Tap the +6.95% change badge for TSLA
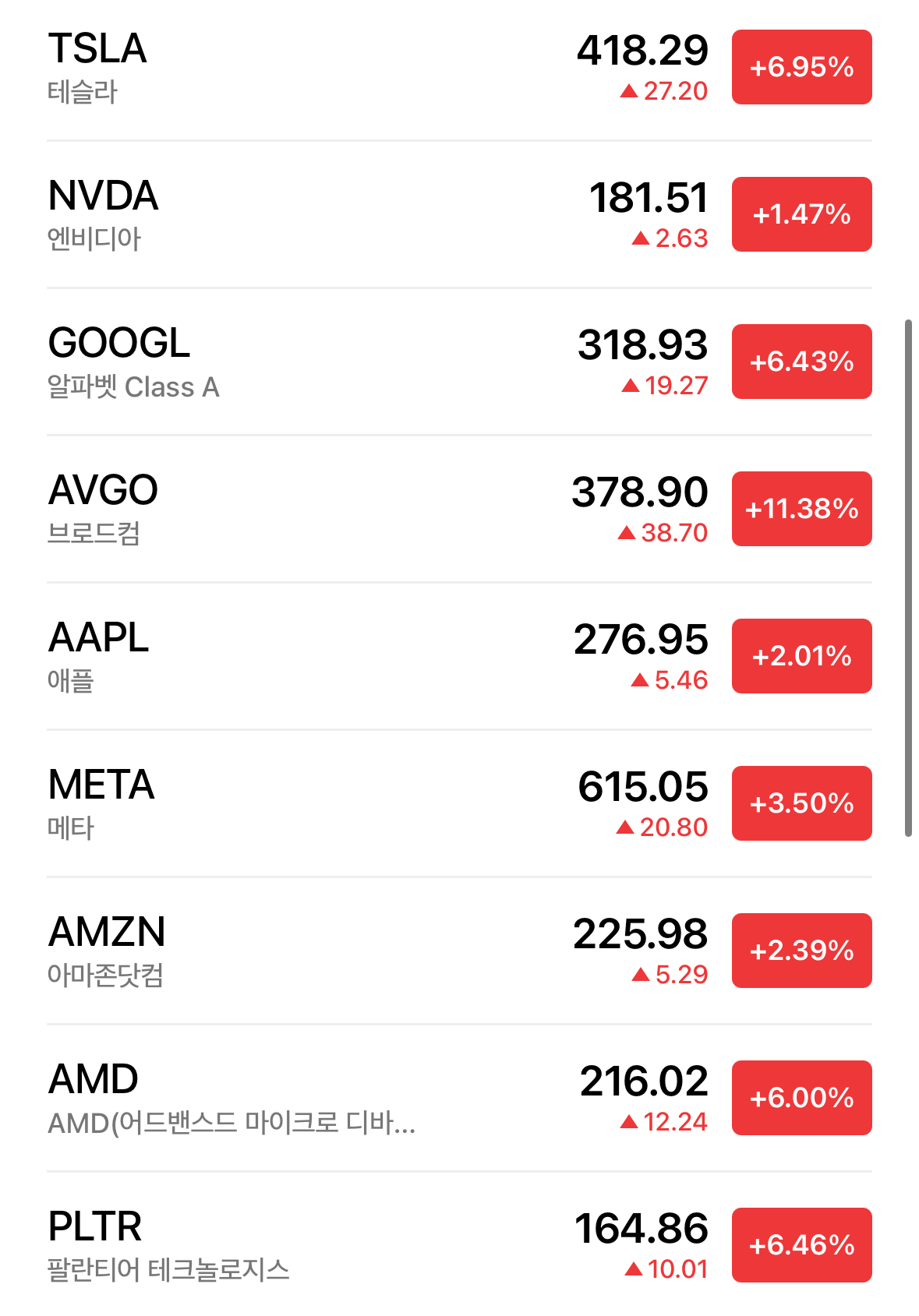This screenshot has height=1316, width=919. tap(801, 67)
